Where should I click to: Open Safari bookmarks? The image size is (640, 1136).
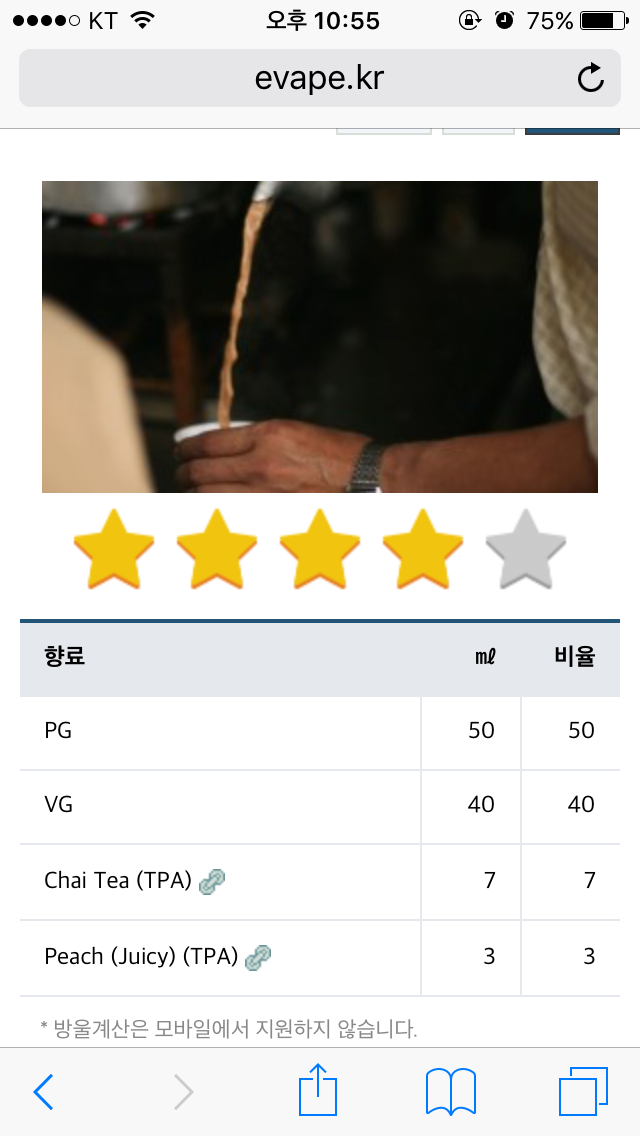pos(450,1091)
